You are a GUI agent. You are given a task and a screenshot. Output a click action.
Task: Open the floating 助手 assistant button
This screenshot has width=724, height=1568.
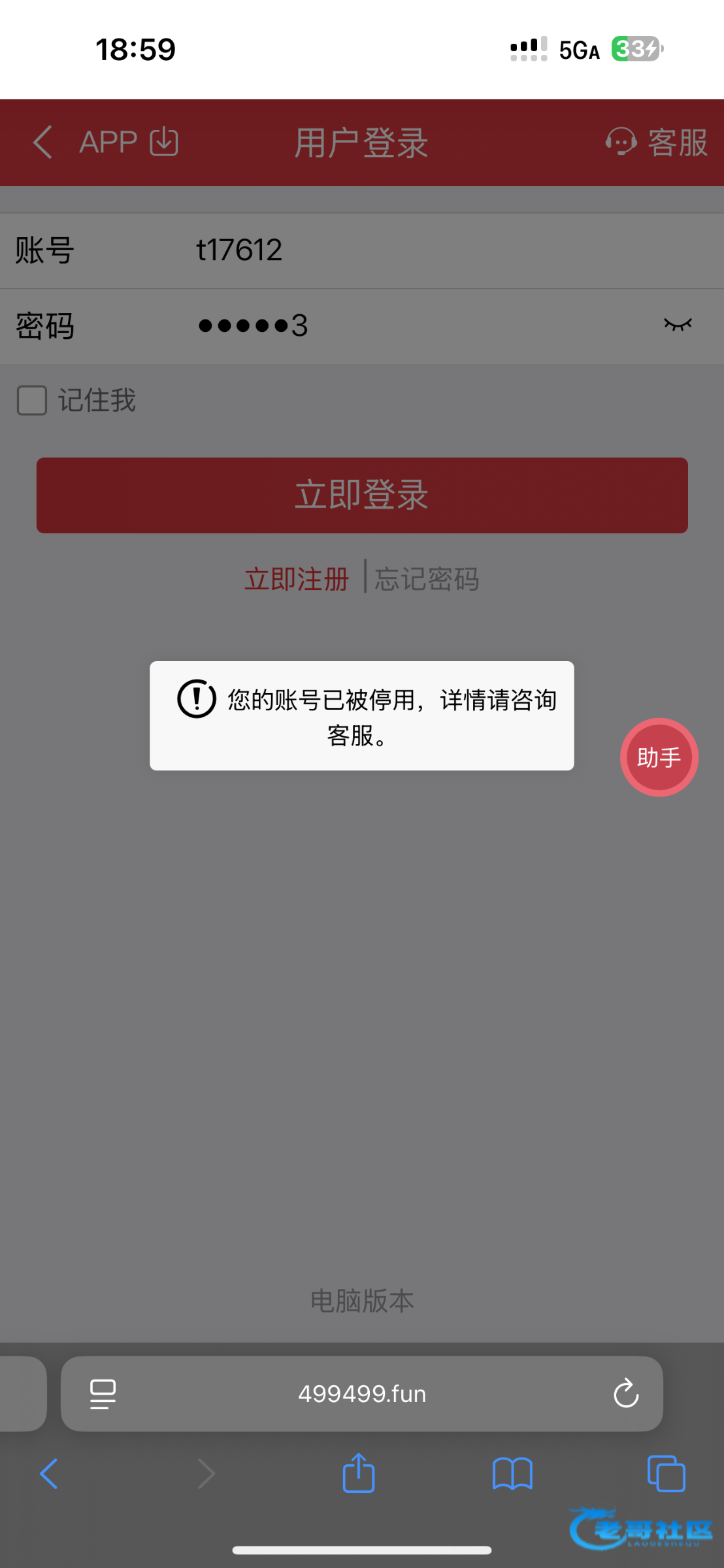pyautogui.click(x=659, y=757)
